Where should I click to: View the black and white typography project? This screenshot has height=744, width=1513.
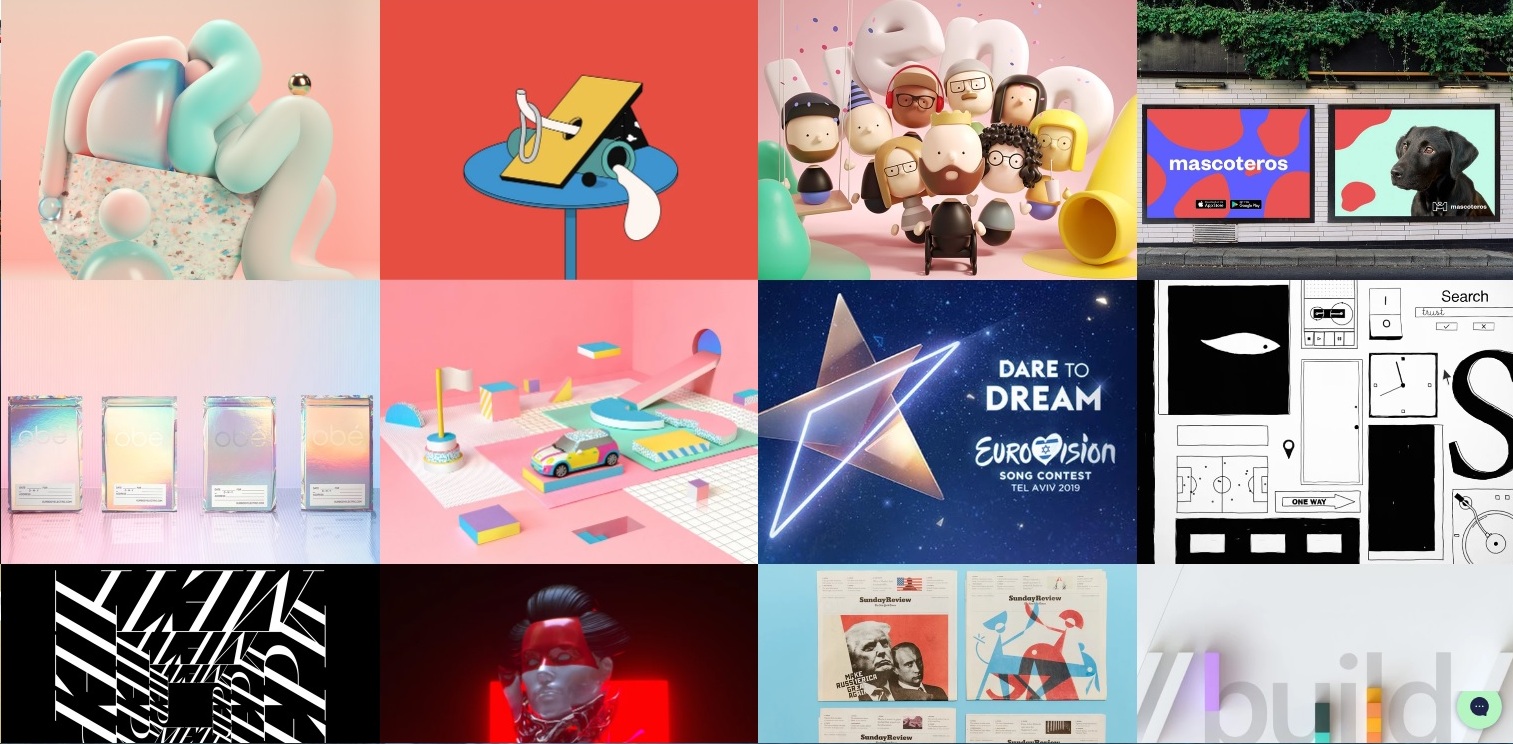(190, 654)
